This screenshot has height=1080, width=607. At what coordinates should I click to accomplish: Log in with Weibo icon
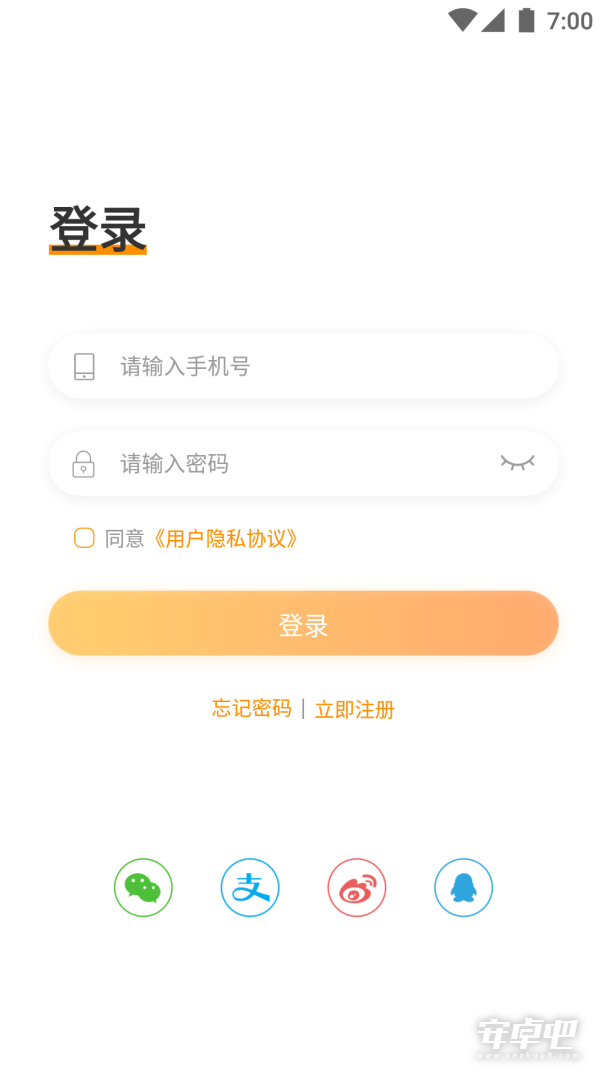tap(357, 887)
